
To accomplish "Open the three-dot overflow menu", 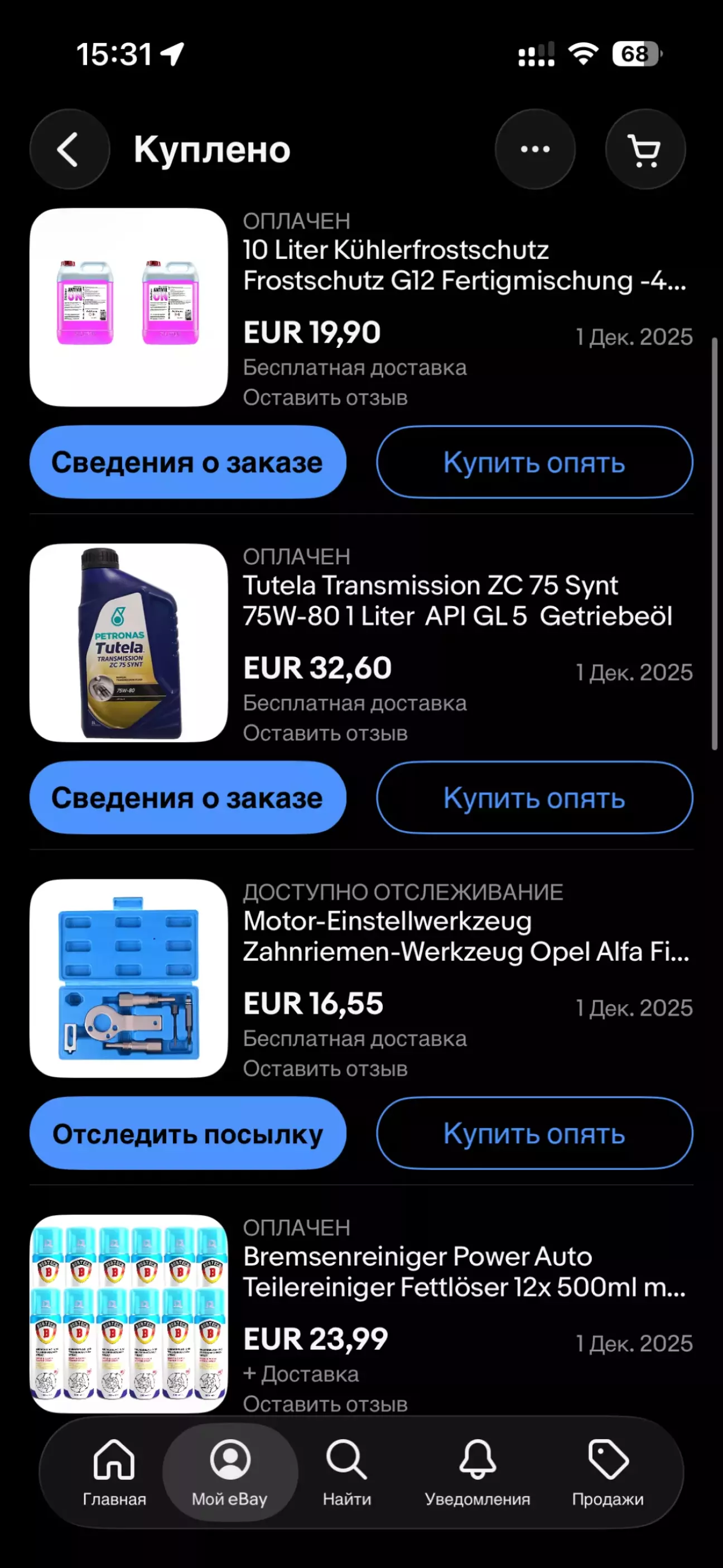I will coord(535,149).
